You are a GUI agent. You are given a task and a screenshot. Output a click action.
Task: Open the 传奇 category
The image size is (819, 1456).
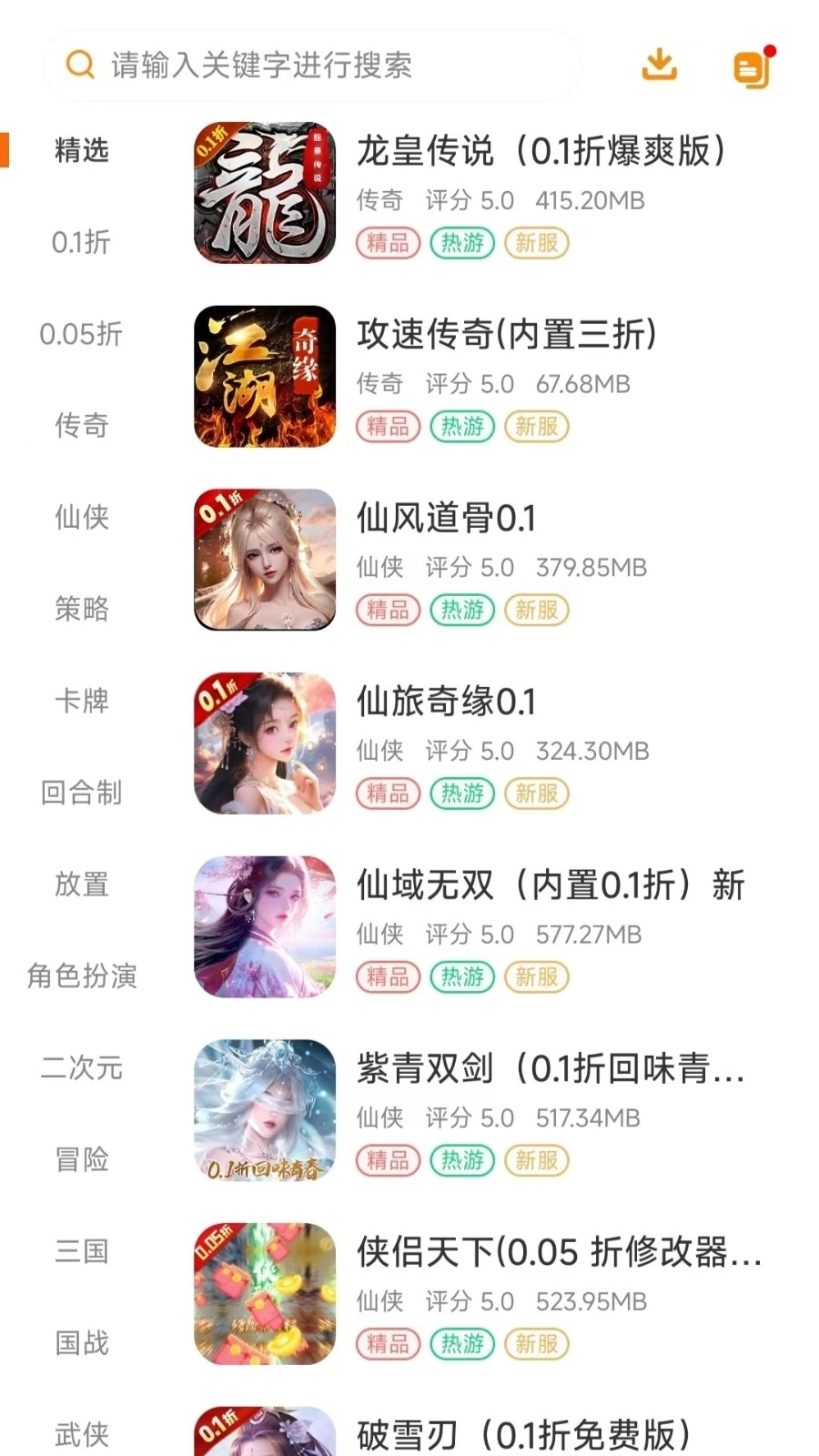pyautogui.click(x=80, y=426)
